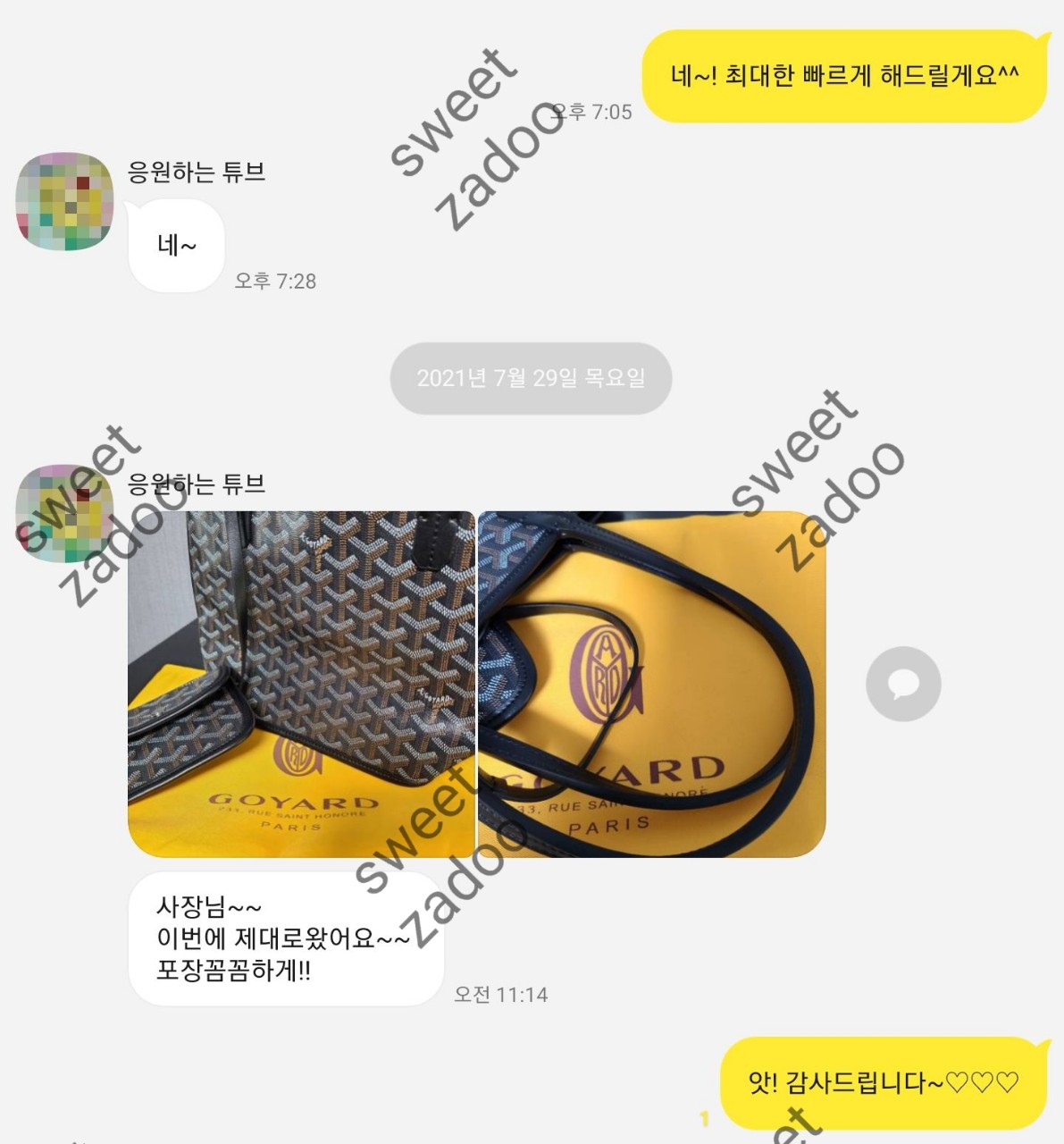The width and height of the screenshot is (1064, 1144).
Task: Open 응원하는 튜브 profile picture above the 네~ message
Action: (x=64, y=201)
